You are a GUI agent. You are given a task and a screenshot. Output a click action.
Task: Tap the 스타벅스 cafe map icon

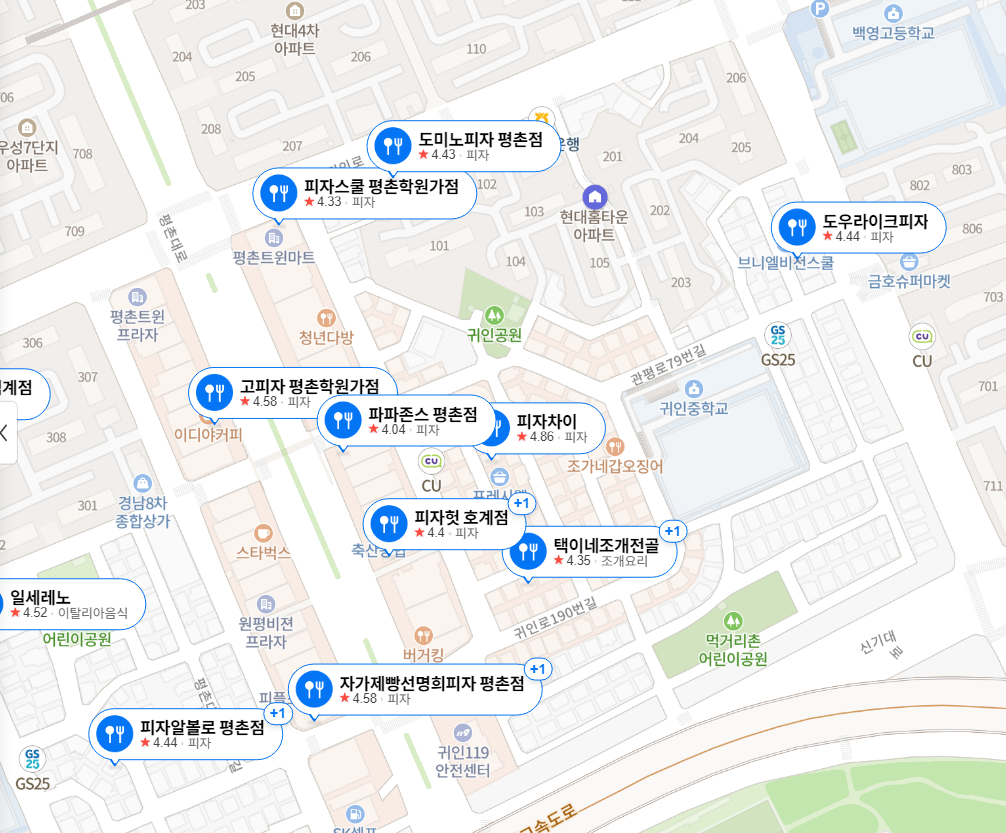263,532
